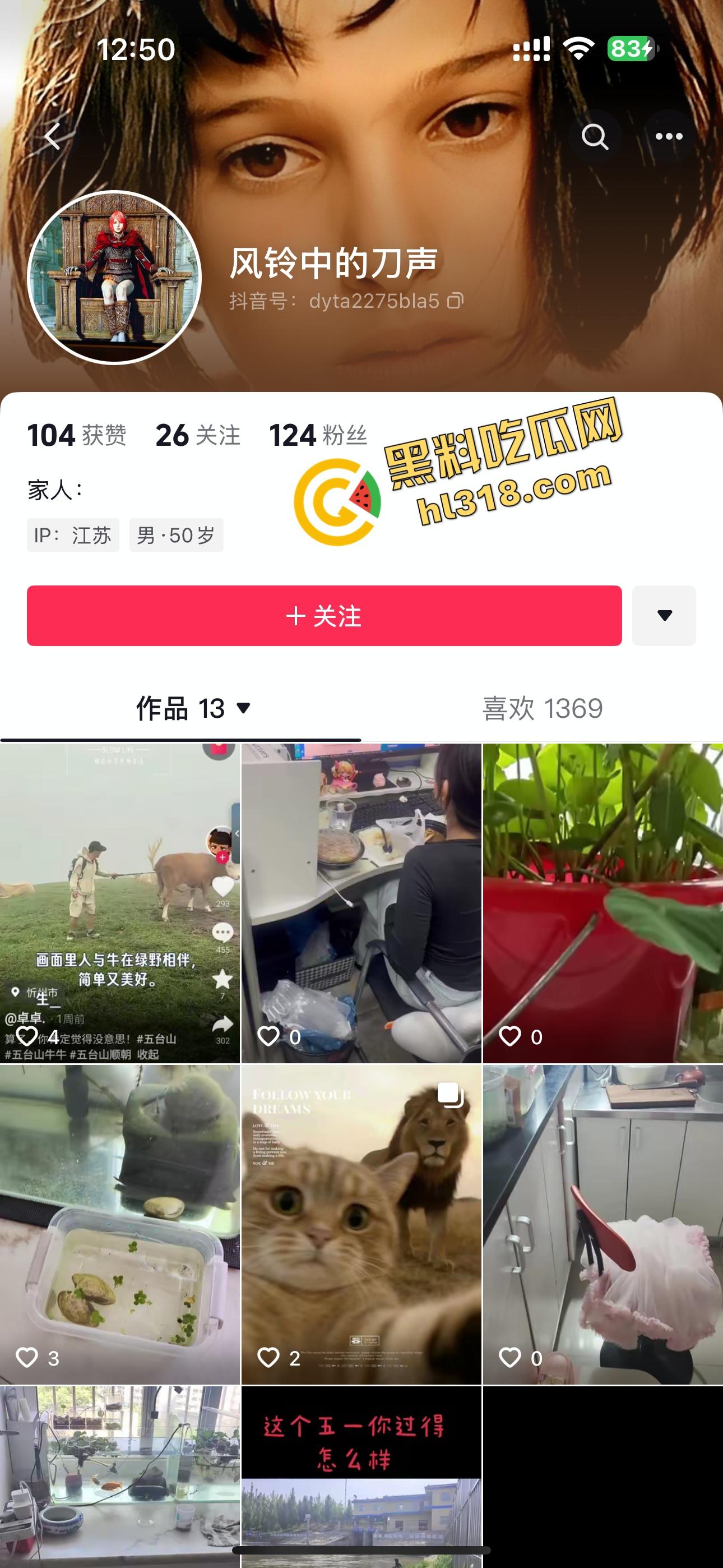Follow this user with the red 关注 button
This screenshot has width=723, height=1568.
click(x=324, y=615)
